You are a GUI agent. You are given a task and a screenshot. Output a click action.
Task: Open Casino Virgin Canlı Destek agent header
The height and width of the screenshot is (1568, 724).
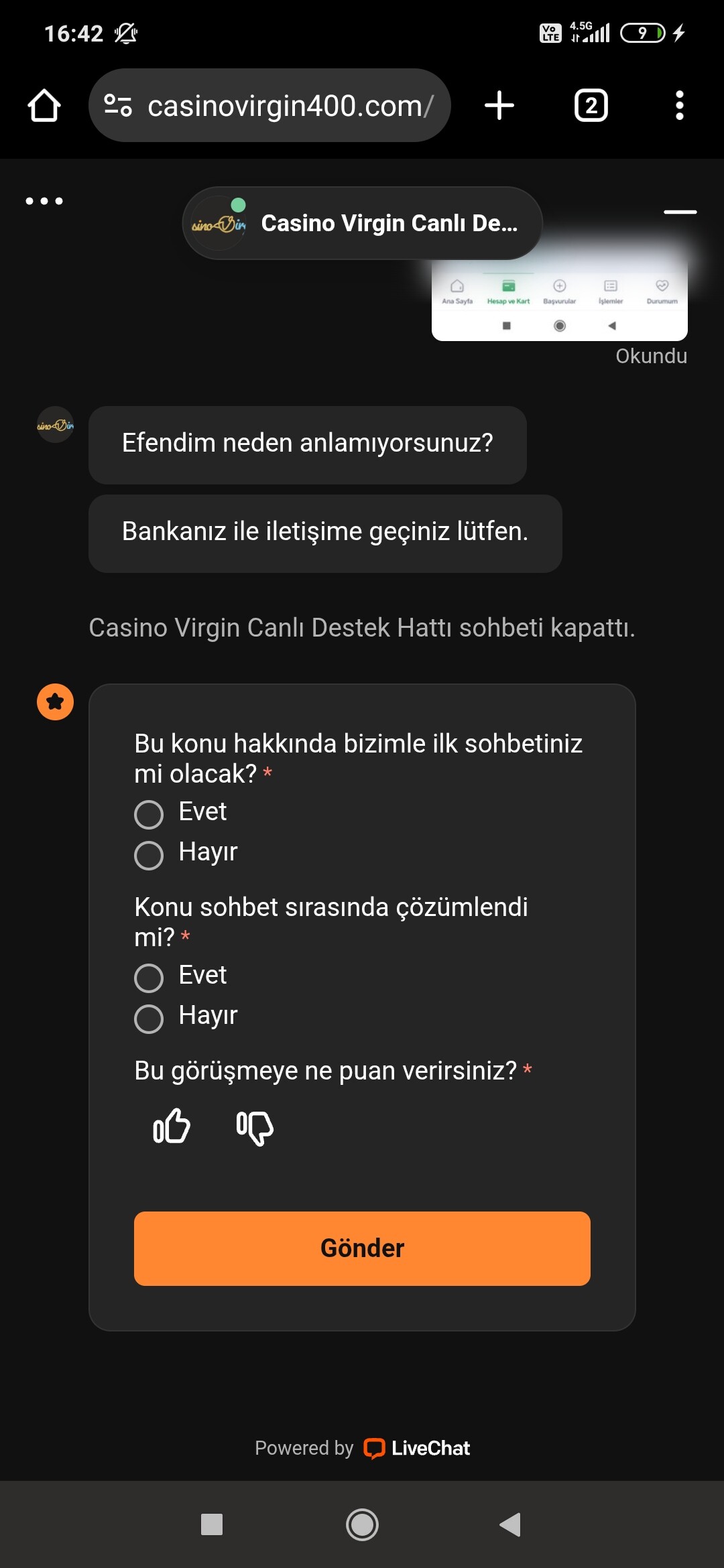(362, 223)
